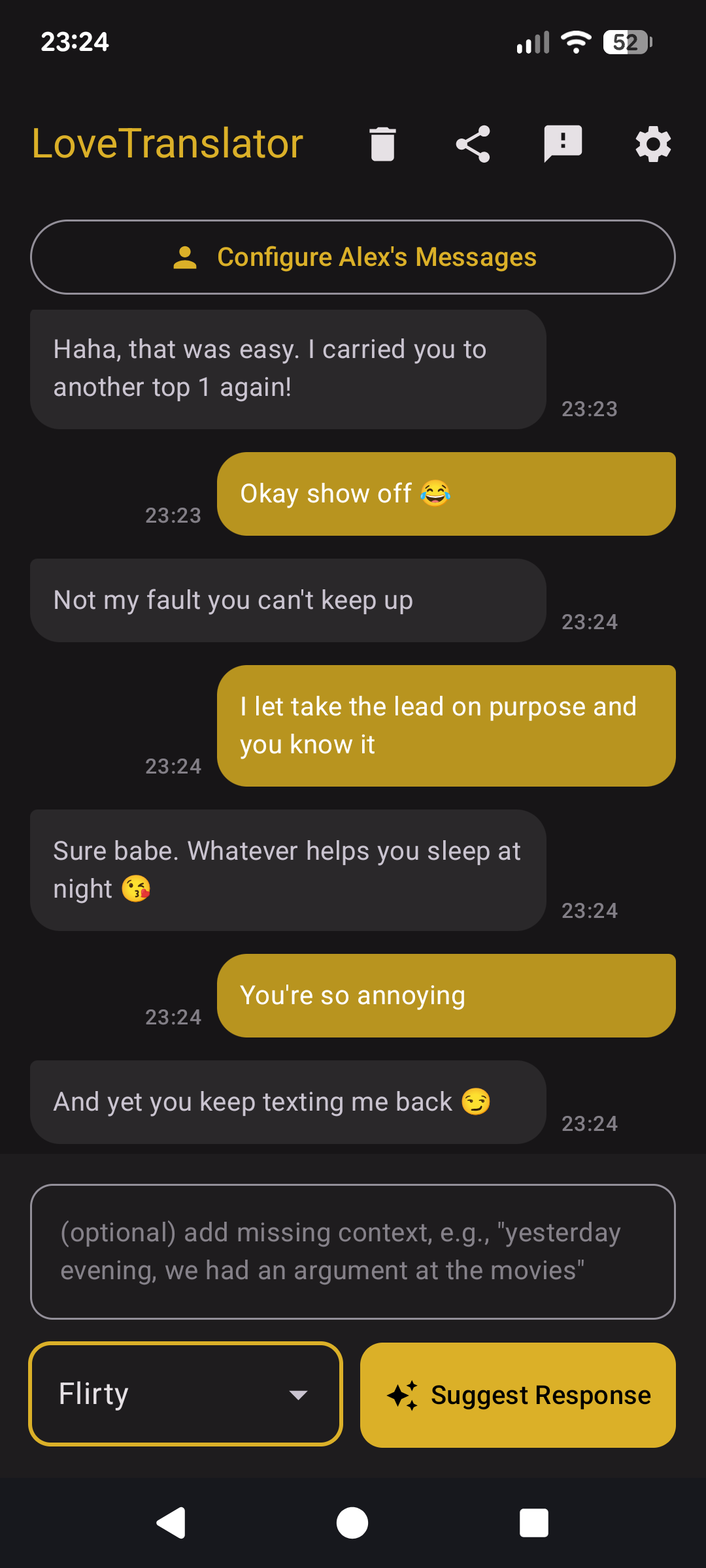Tap the cellular signal bars indicator
The image size is (706, 1568).
tap(531, 42)
